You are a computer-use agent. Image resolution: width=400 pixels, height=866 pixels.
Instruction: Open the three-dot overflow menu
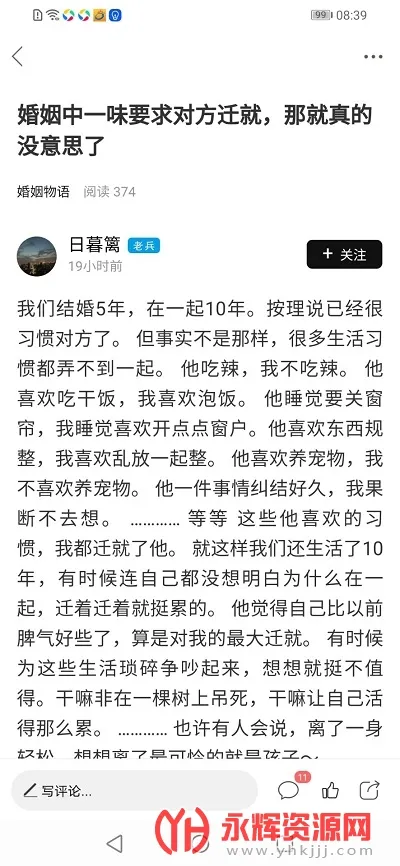coord(373,57)
